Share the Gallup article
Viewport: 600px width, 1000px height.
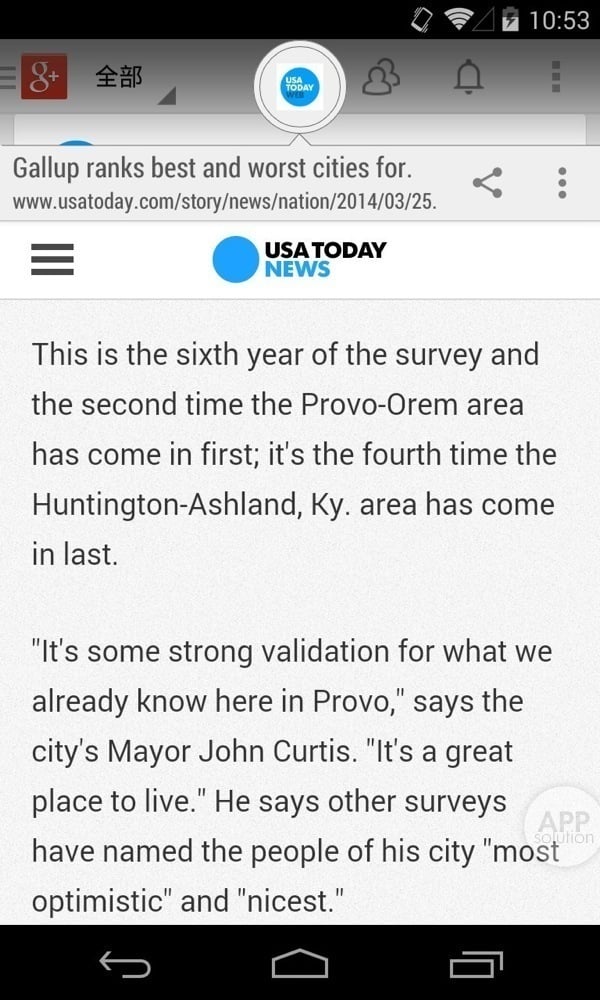pos(487,183)
